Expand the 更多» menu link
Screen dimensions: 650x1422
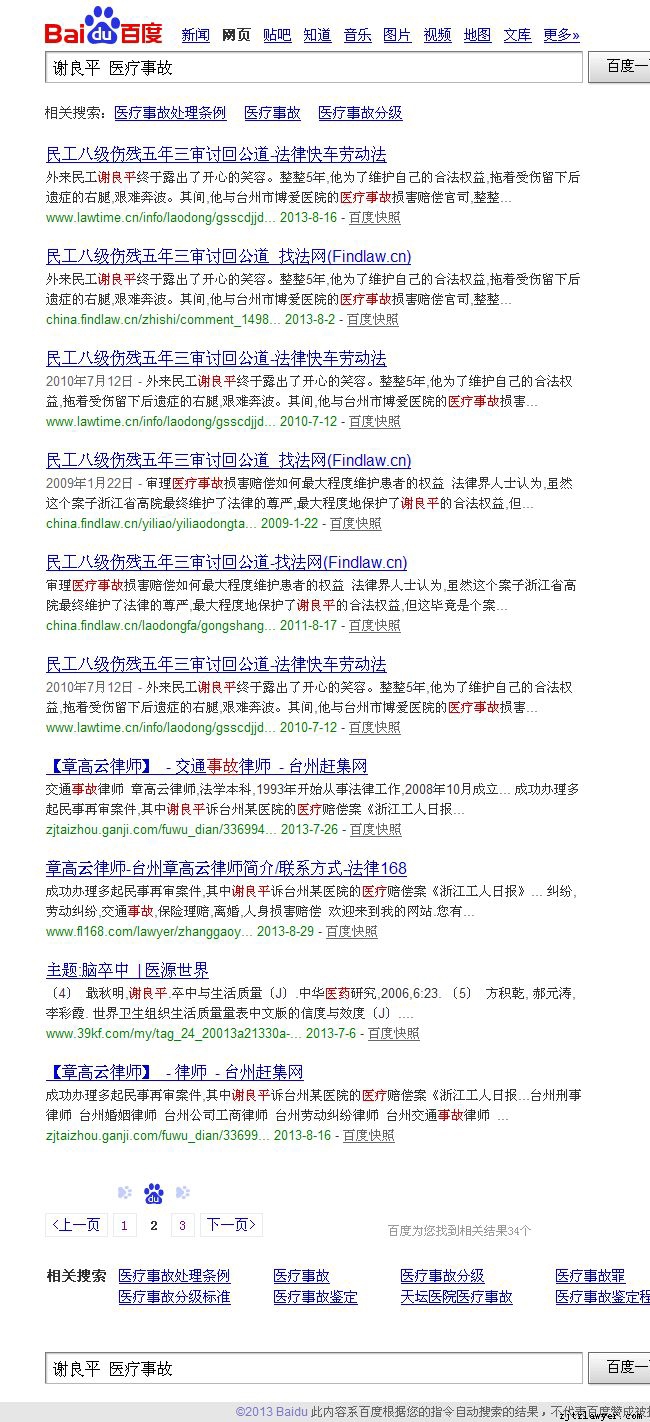561,35
